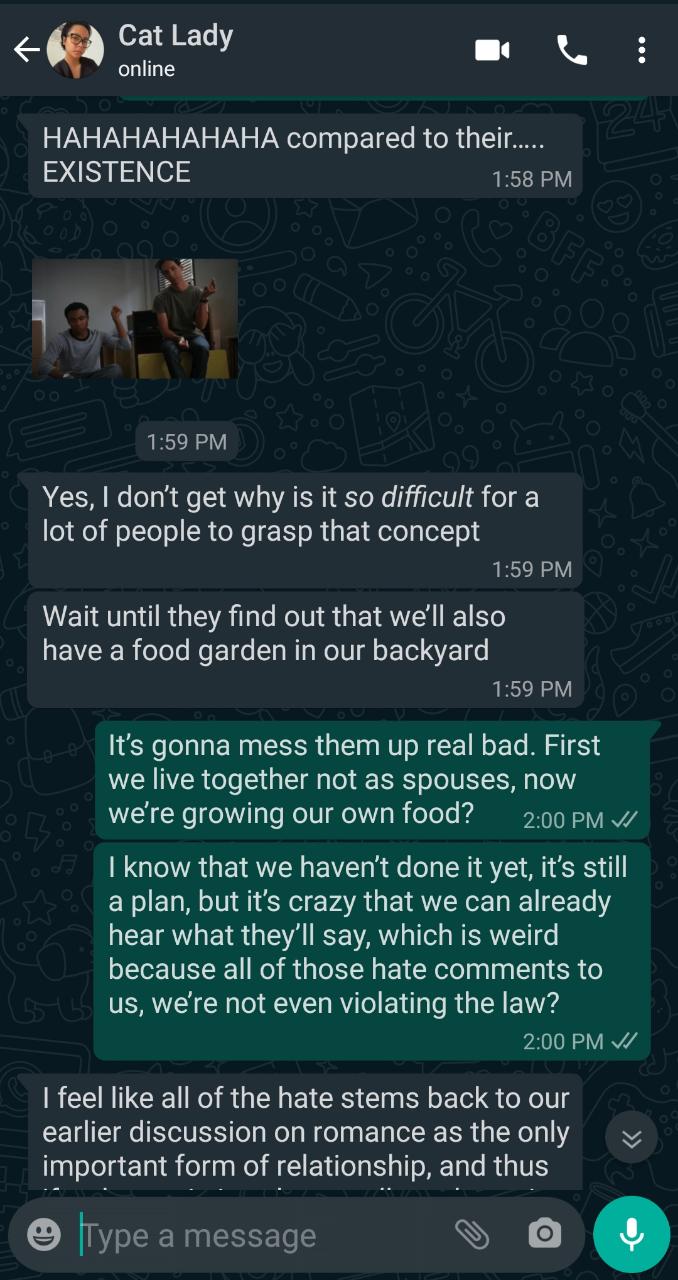
Task: Open the emoji picker
Action: pos(44,1235)
